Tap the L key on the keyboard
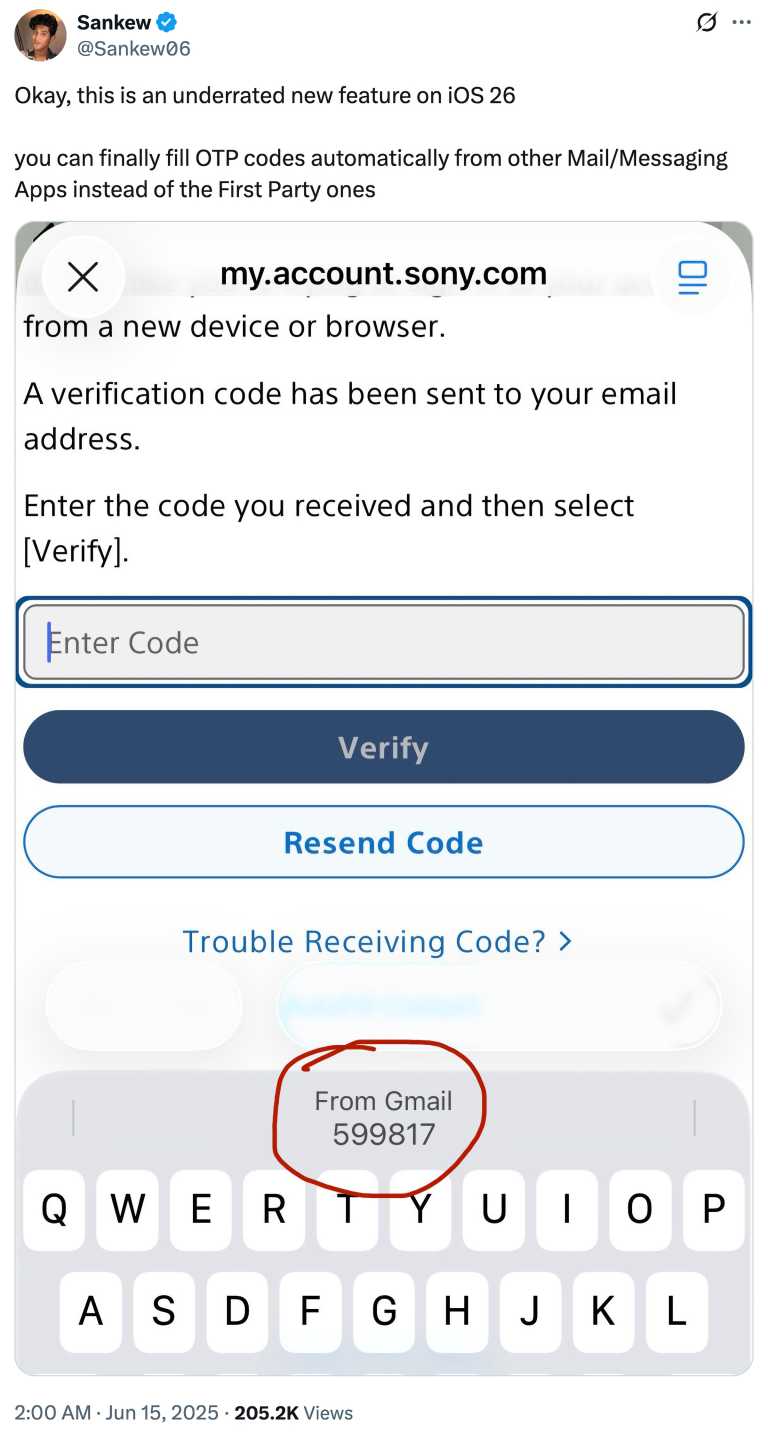 tap(677, 1312)
